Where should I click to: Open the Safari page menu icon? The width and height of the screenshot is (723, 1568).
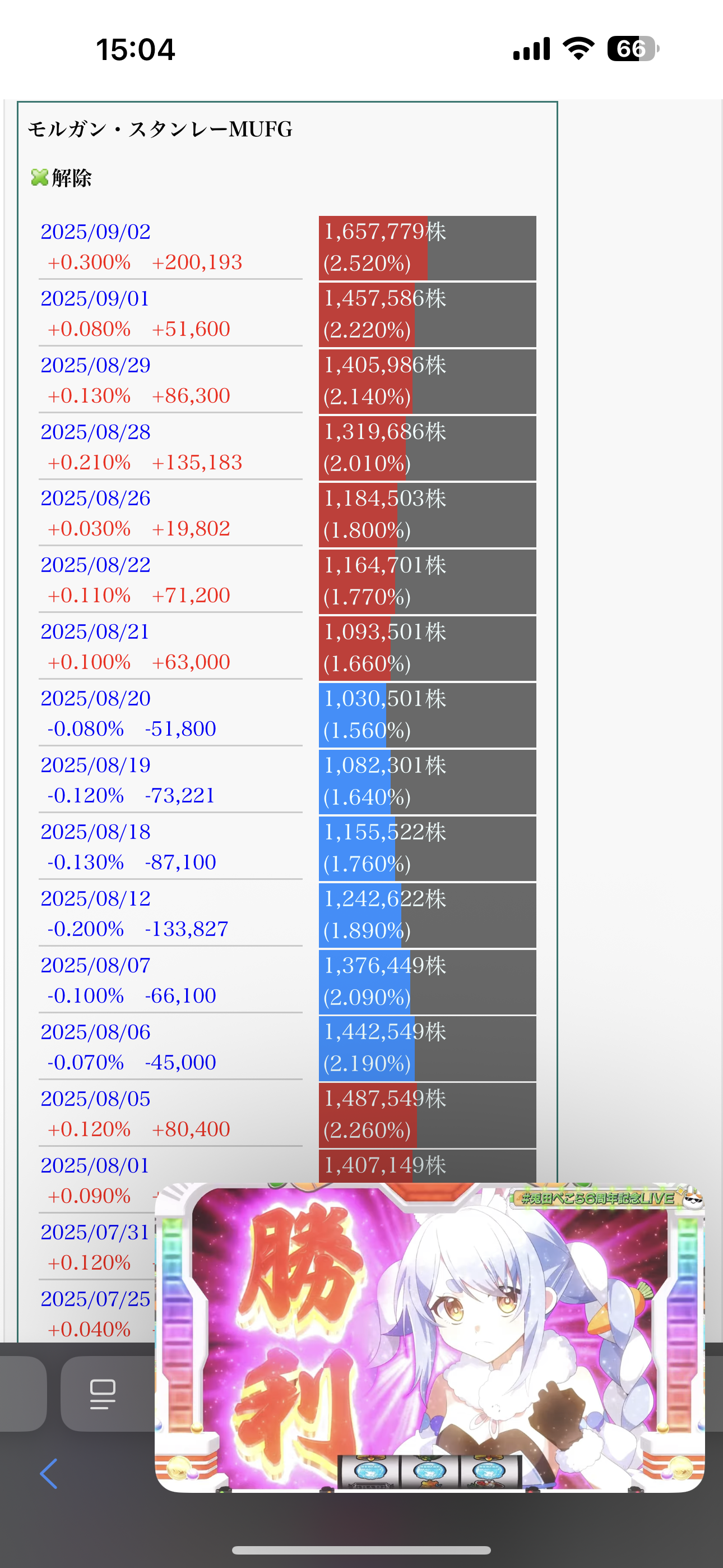102,1394
